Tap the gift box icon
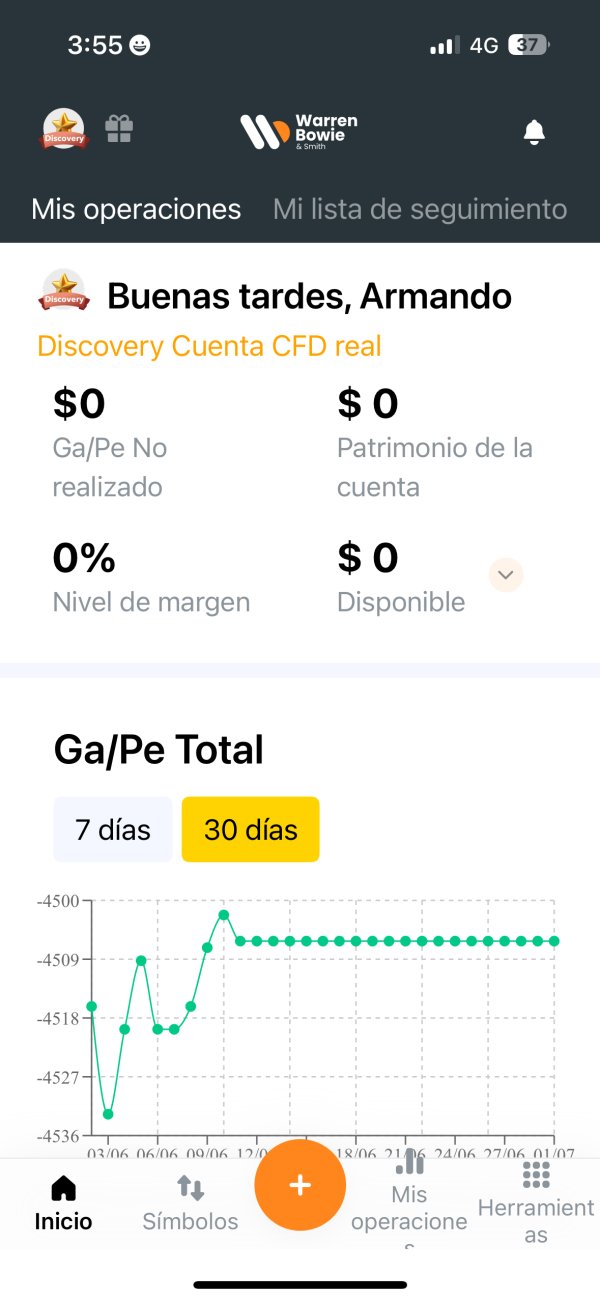Viewport: 600px width, 1301px height. coord(119,129)
